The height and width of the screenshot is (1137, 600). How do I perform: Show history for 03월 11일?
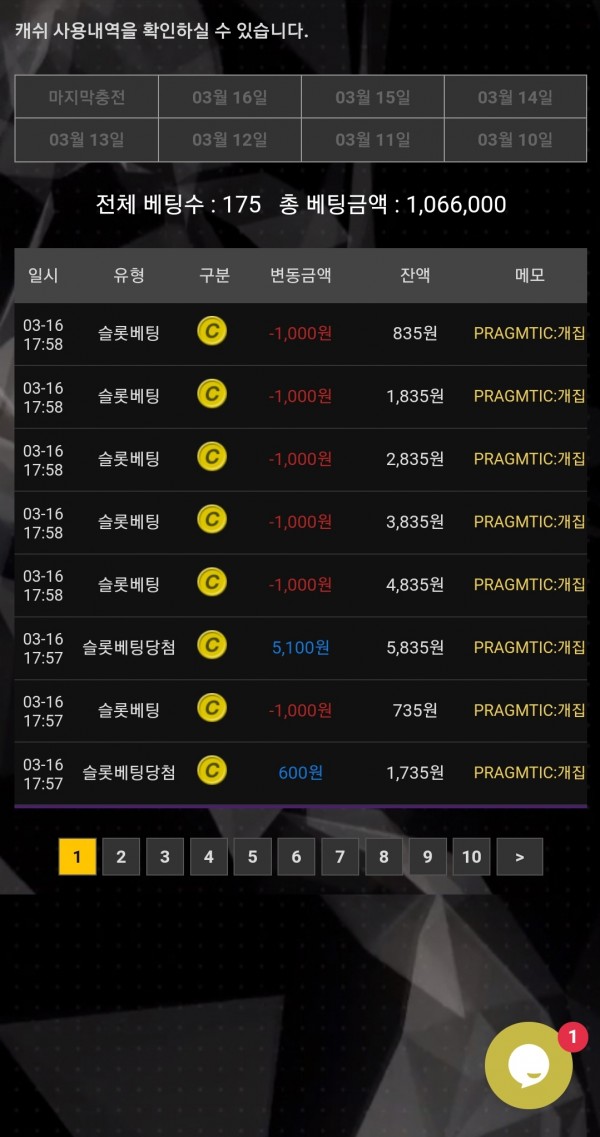coord(373,140)
